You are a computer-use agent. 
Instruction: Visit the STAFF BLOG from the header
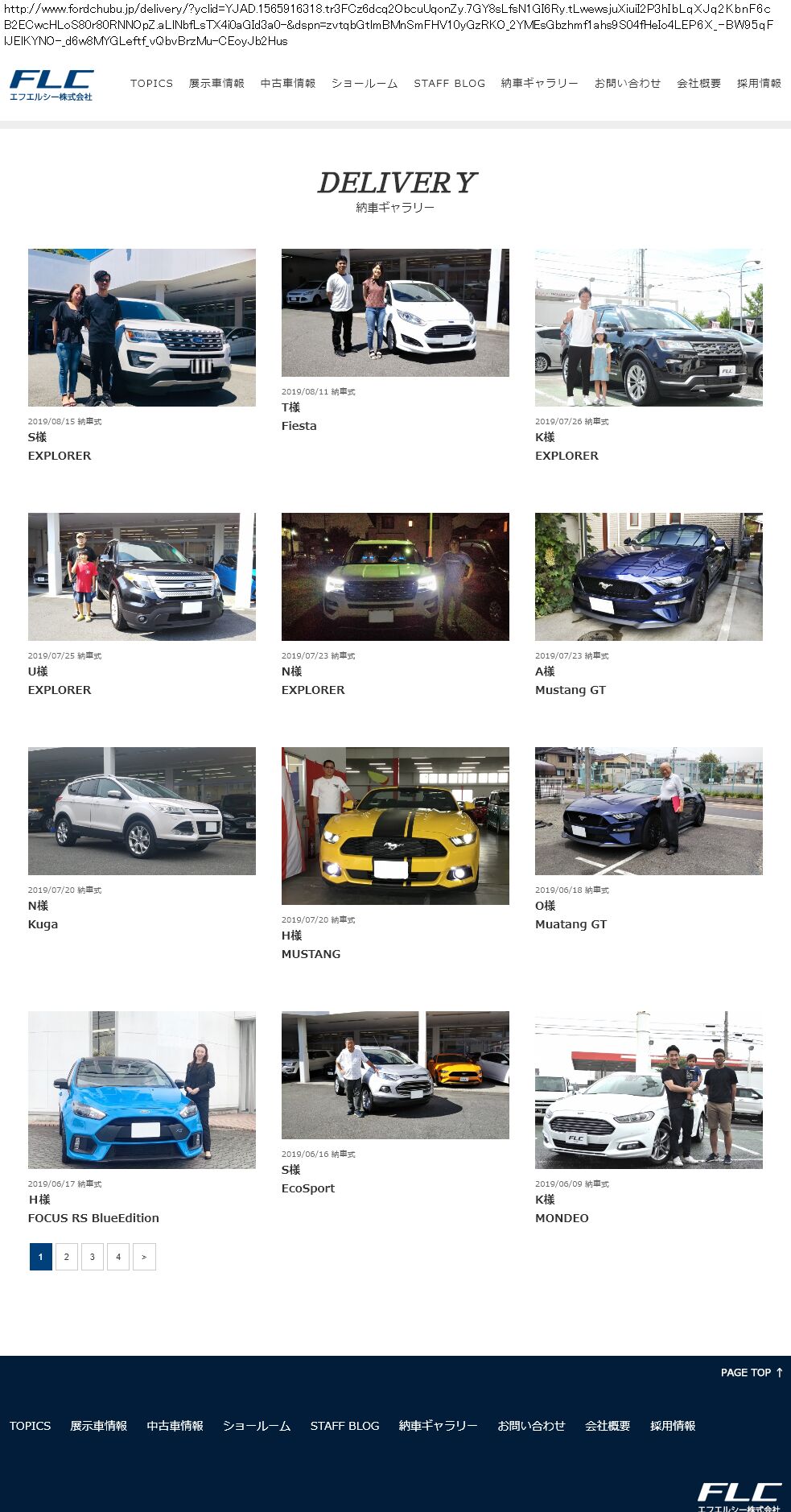449,83
